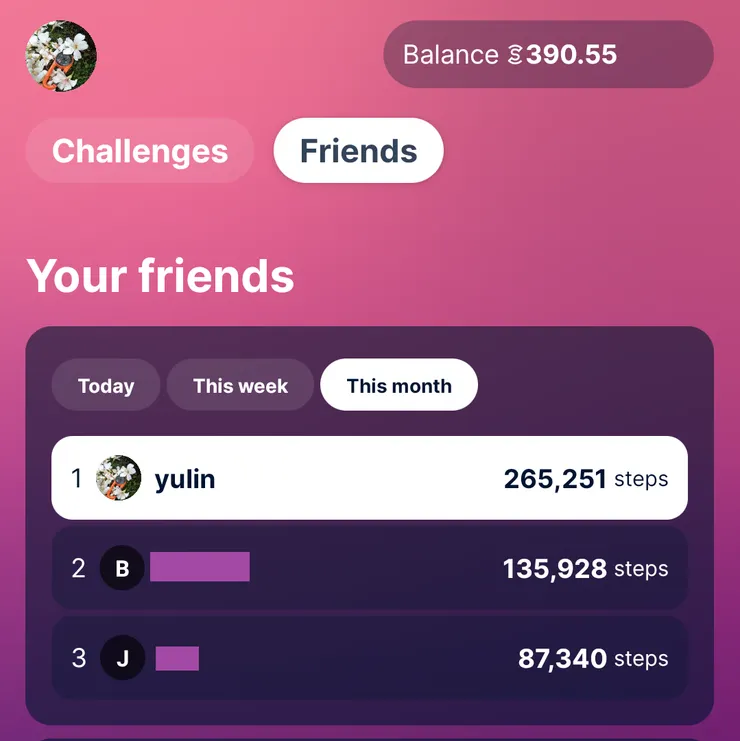Viewport: 740px width, 741px height.
Task: Open the Balance details pill
Action: click(547, 54)
